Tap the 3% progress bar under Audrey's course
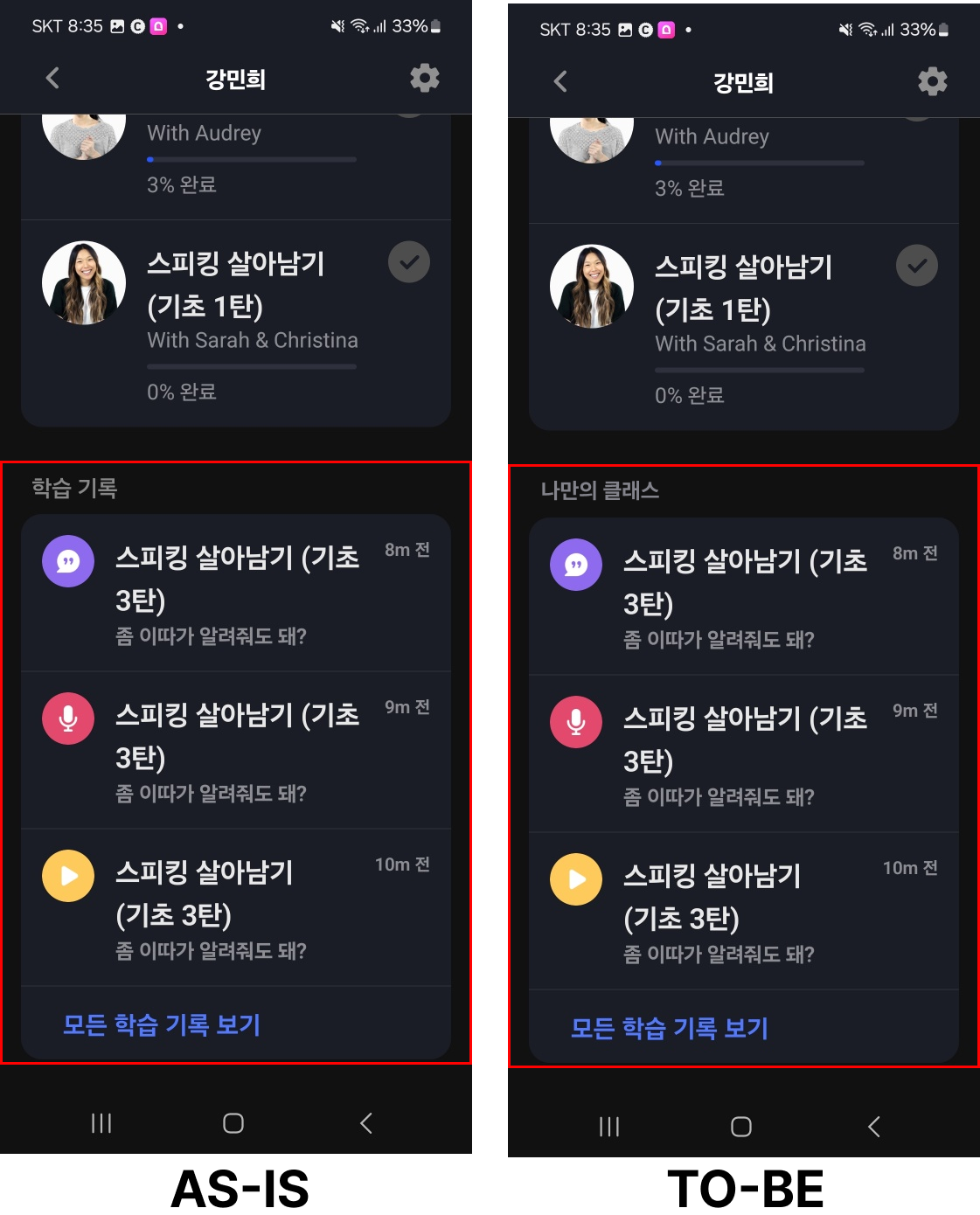Image resolution: width=980 pixels, height=1215 pixels. point(252,159)
